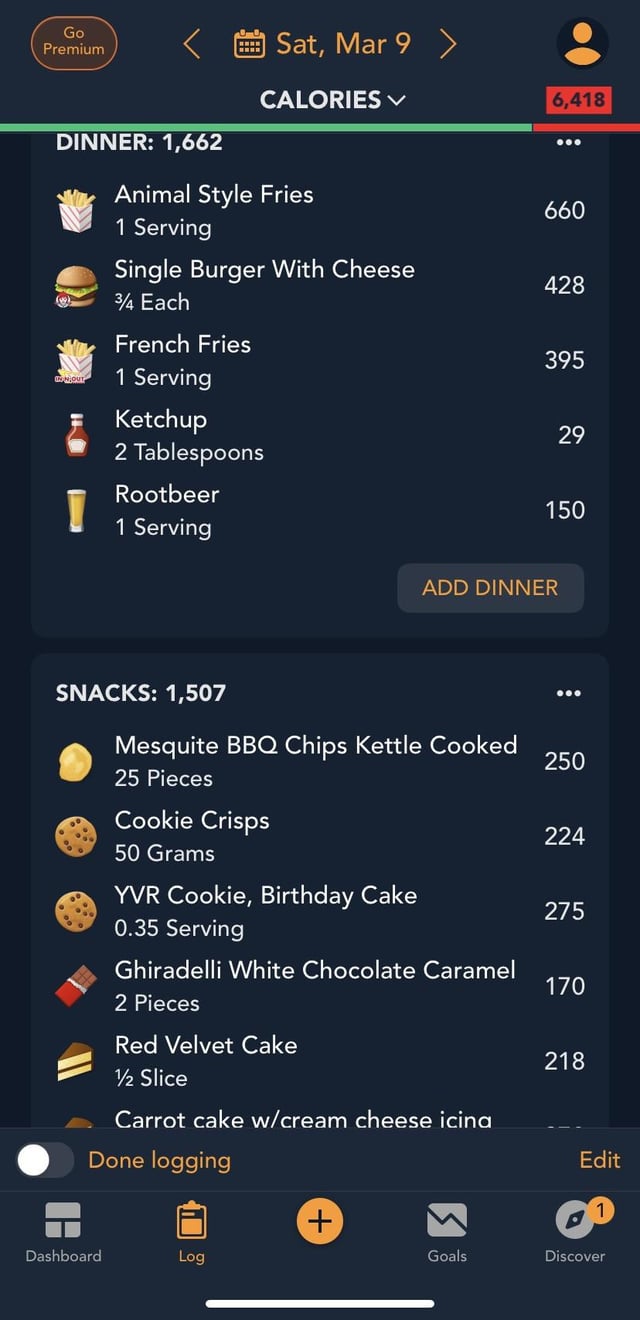640x1320 pixels.
Task: Open the Single Burger With Cheese entry
Action: click(x=320, y=285)
